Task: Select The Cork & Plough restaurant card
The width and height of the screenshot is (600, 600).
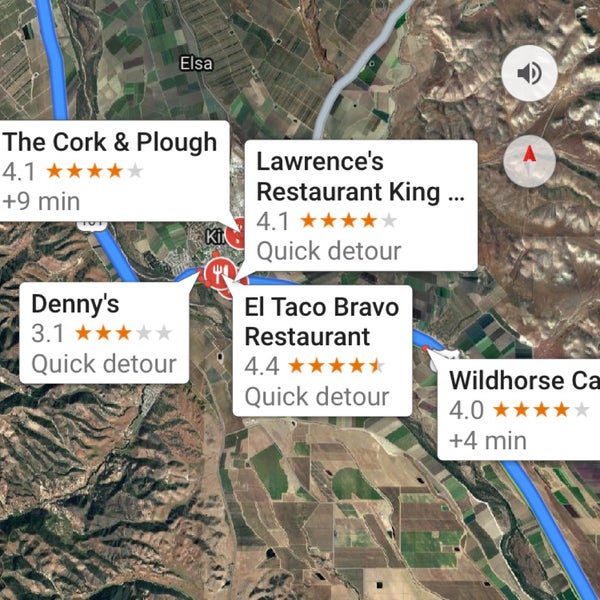Action: click(110, 170)
